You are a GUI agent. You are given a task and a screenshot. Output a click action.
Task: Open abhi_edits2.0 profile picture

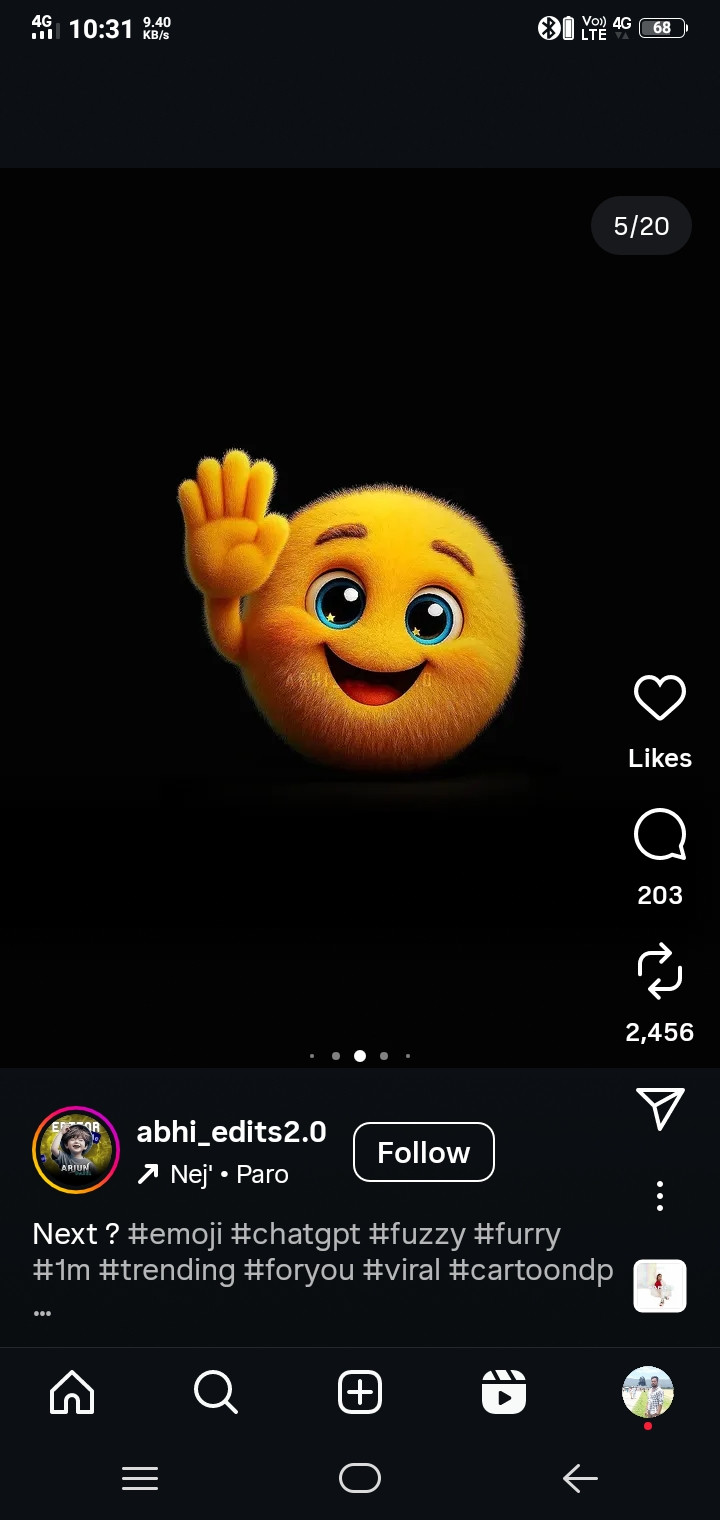pyautogui.click(x=76, y=1150)
